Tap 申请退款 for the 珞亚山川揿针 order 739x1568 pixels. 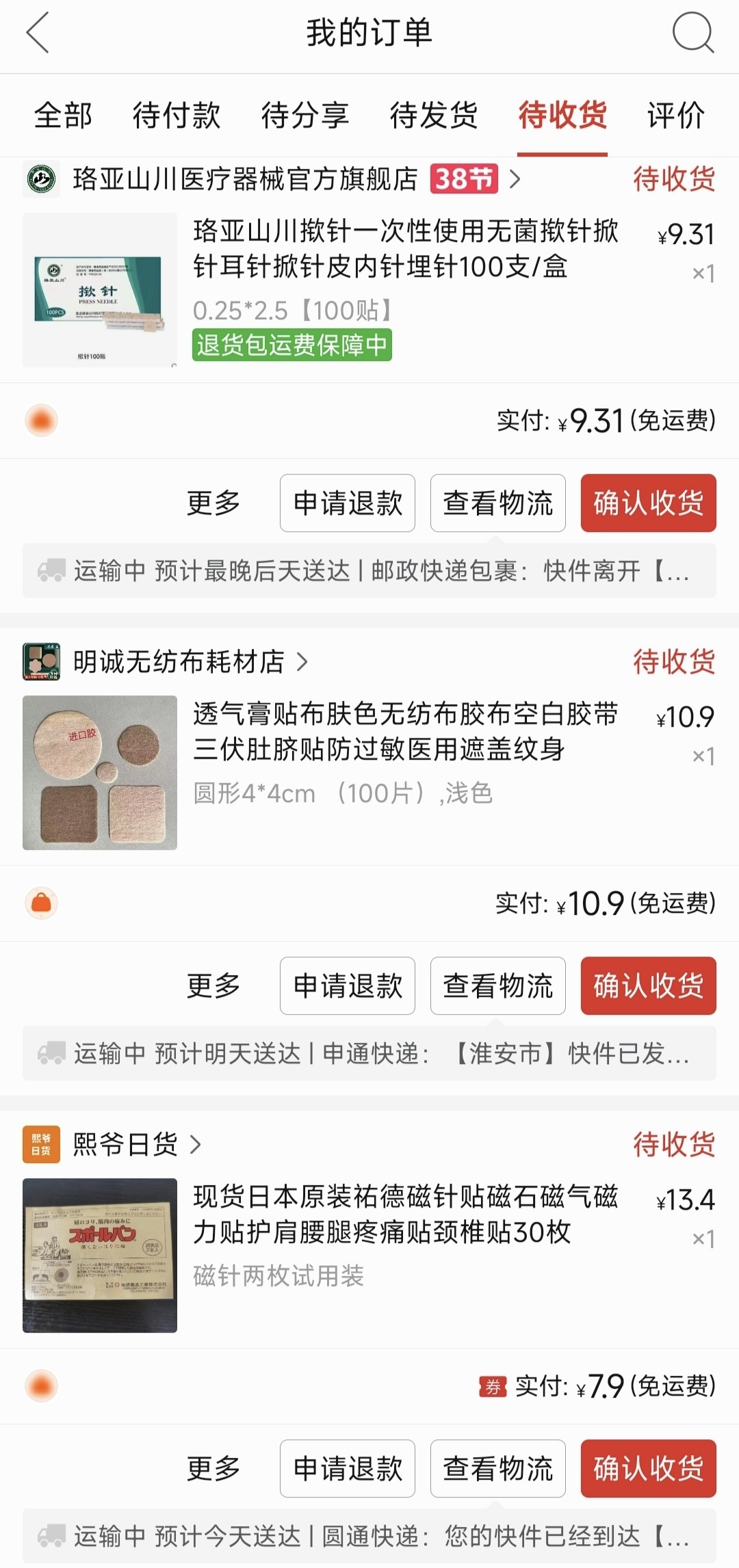(x=348, y=503)
